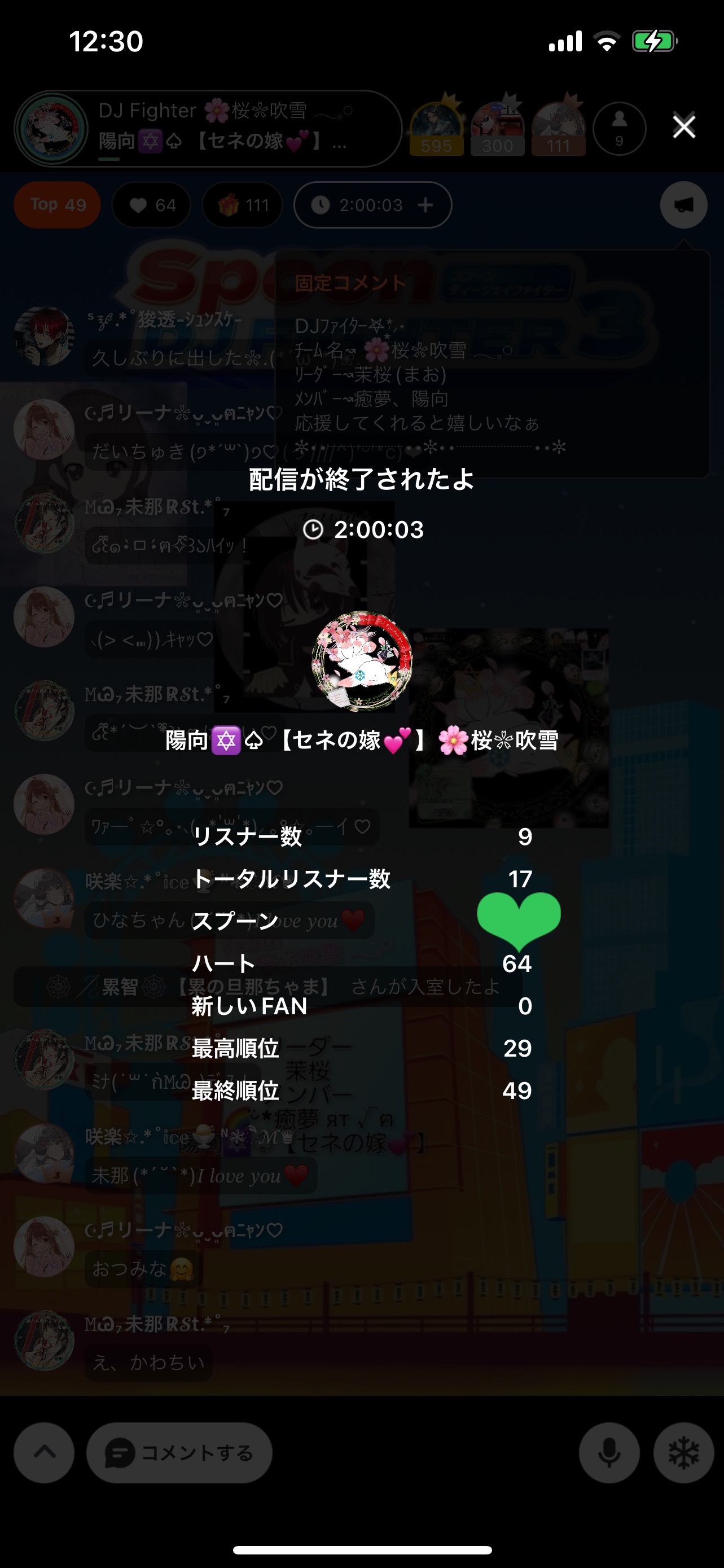View the listener count icon
The width and height of the screenshot is (724, 1568).
[618, 129]
